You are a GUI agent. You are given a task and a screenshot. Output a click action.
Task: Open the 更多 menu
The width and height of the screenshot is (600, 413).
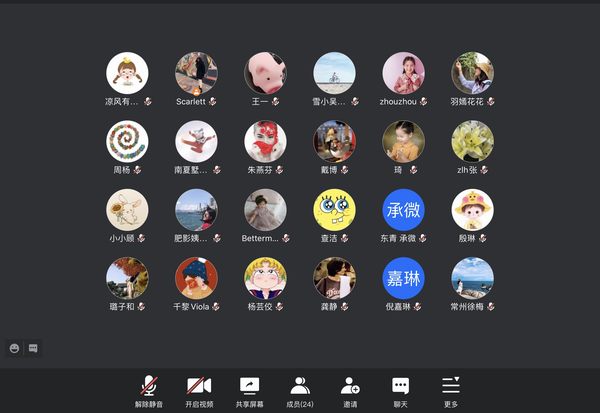tap(451, 389)
